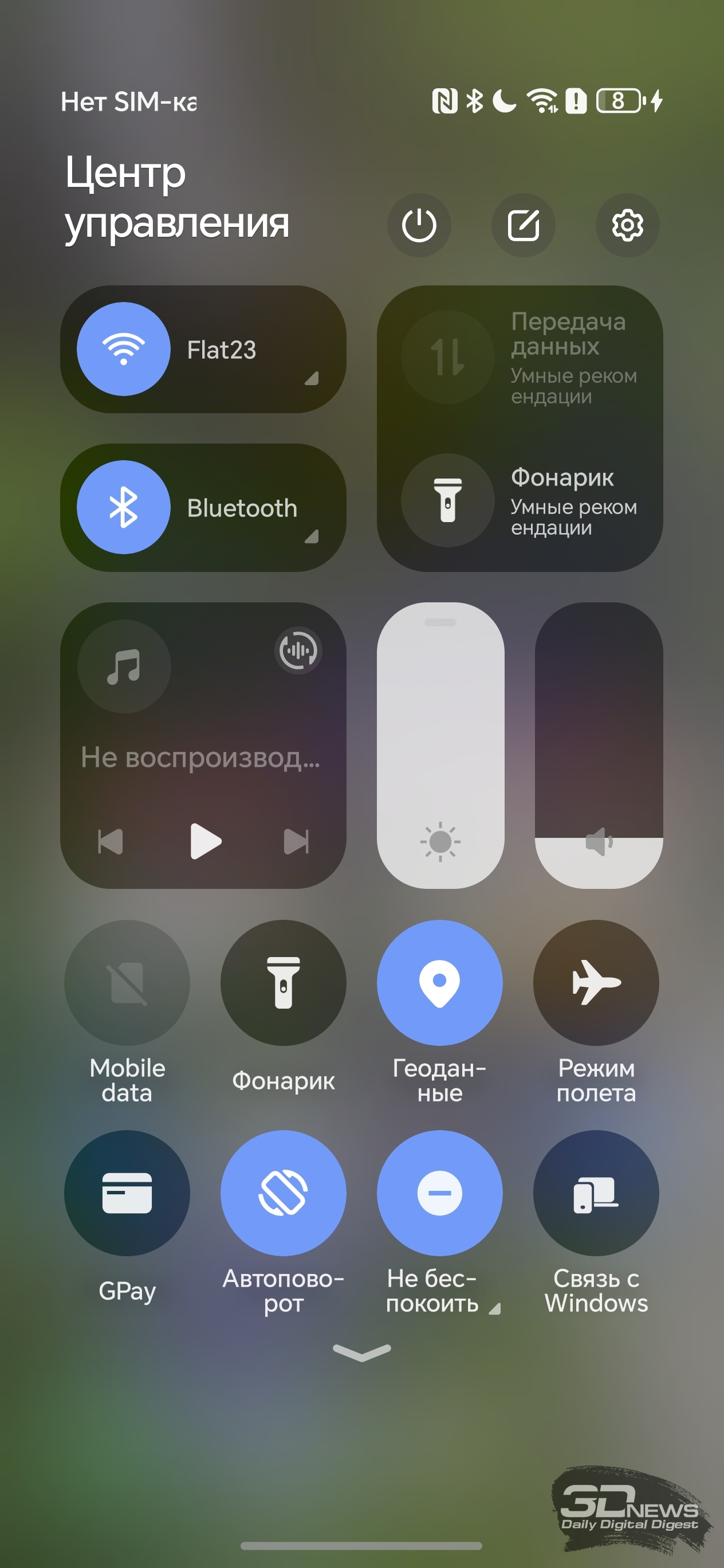Screen dimensions: 724x1568
Task: Open the power menu button
Action: coord(419,225)
